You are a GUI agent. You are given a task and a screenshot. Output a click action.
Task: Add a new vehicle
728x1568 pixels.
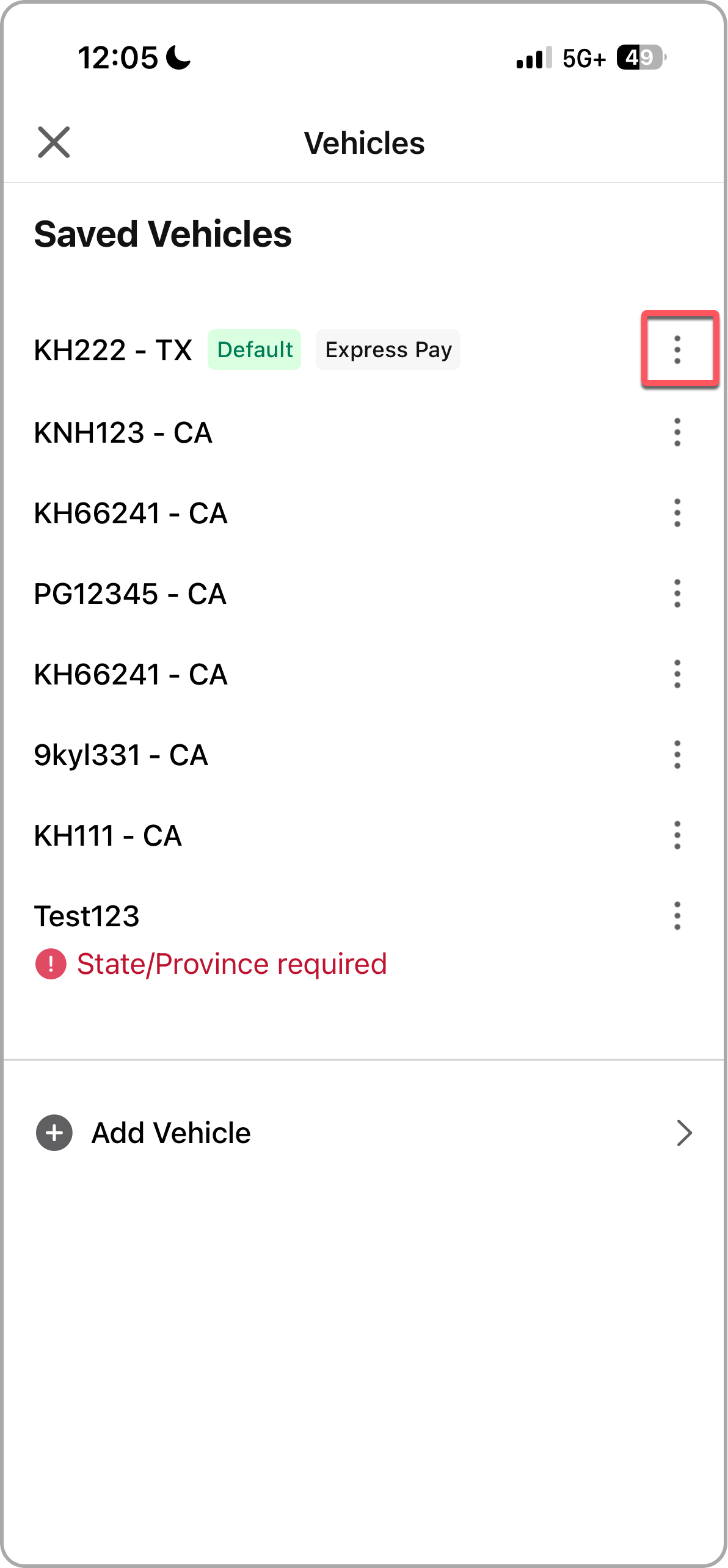[171, 1133]
